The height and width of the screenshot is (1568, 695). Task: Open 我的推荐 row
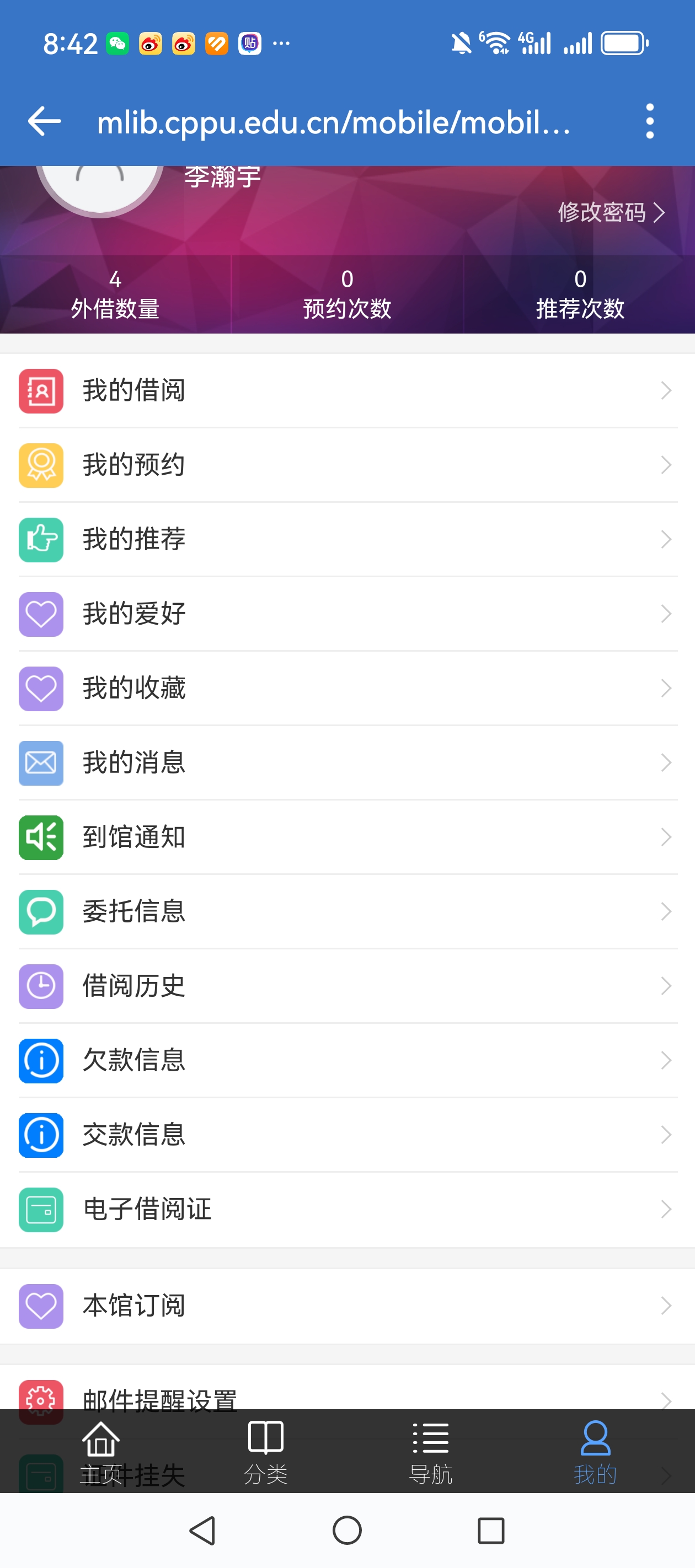(x=347, y=539)
